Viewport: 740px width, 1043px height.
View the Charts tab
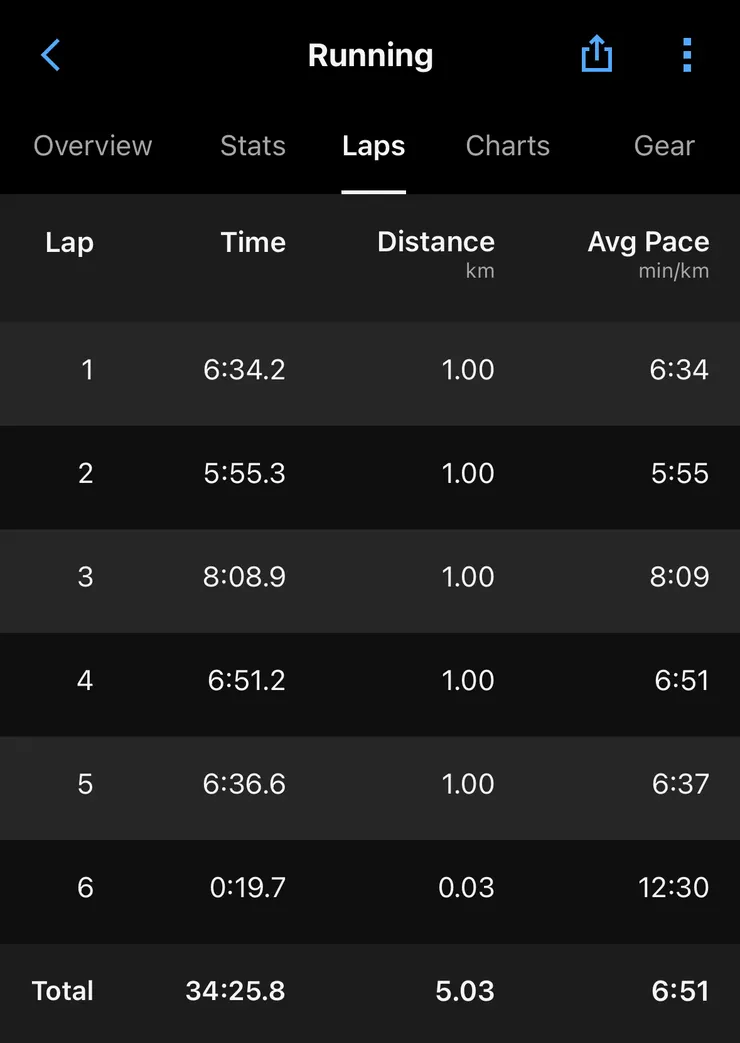tap(508, 146)
